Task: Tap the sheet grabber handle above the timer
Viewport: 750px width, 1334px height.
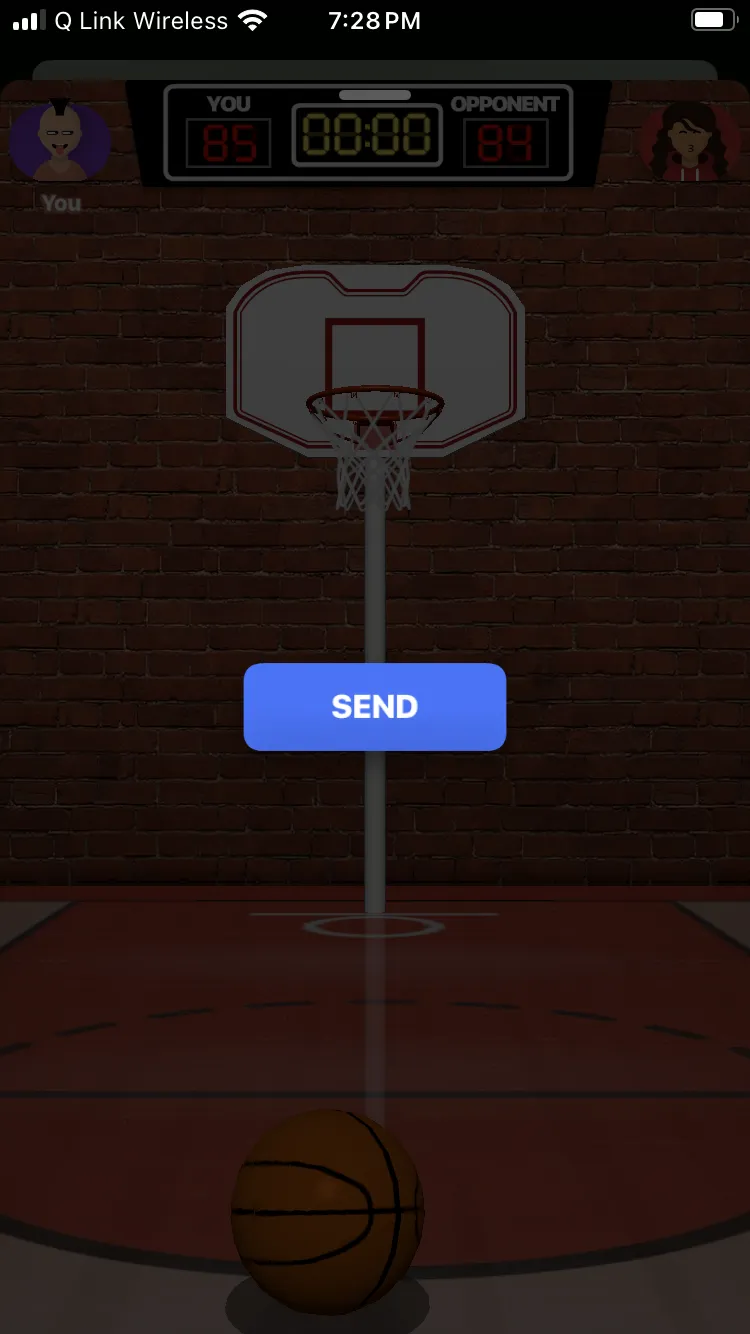Action: 375,95
